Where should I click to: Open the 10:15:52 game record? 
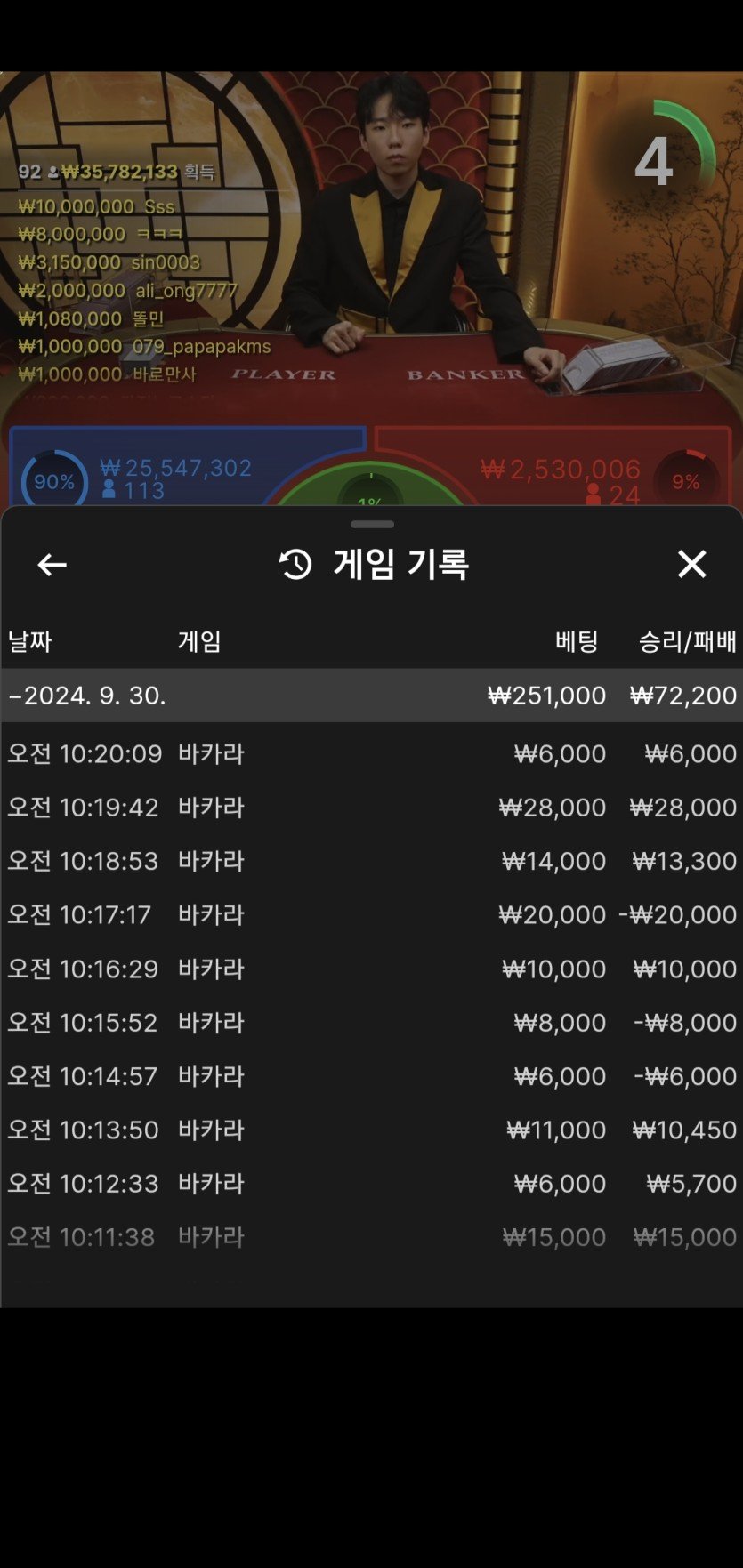click(x=371, y=1023)
